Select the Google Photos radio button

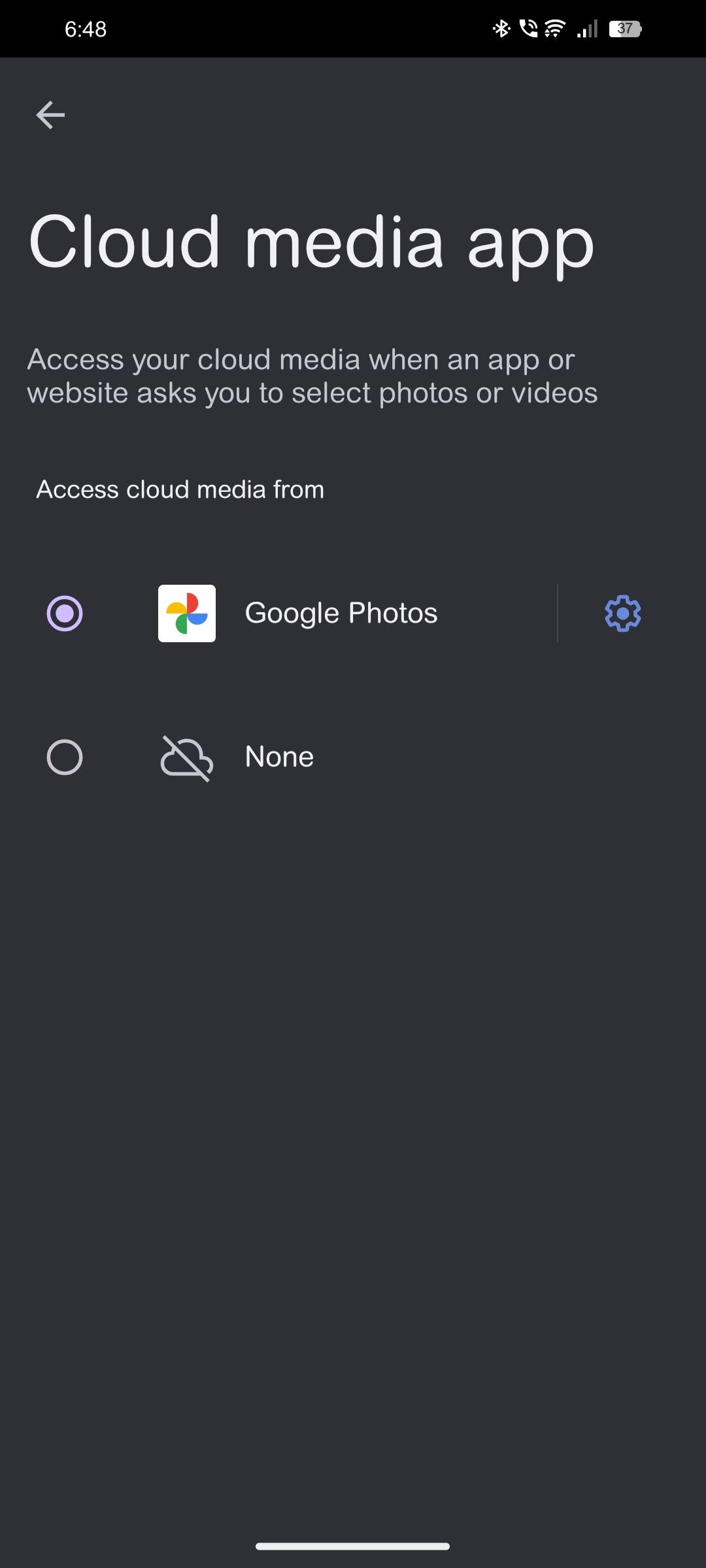coord(65,613)
